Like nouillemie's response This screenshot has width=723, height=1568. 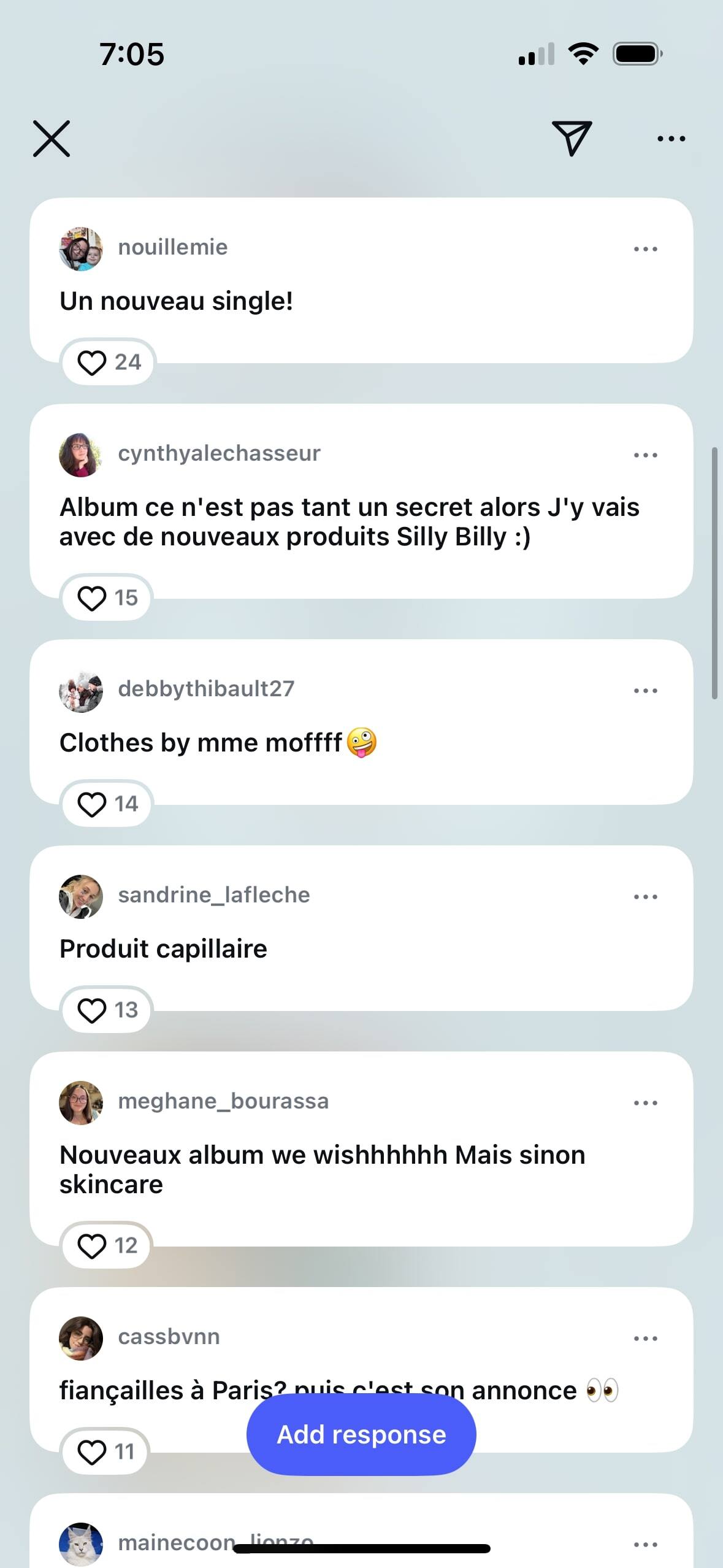(93, 363)
